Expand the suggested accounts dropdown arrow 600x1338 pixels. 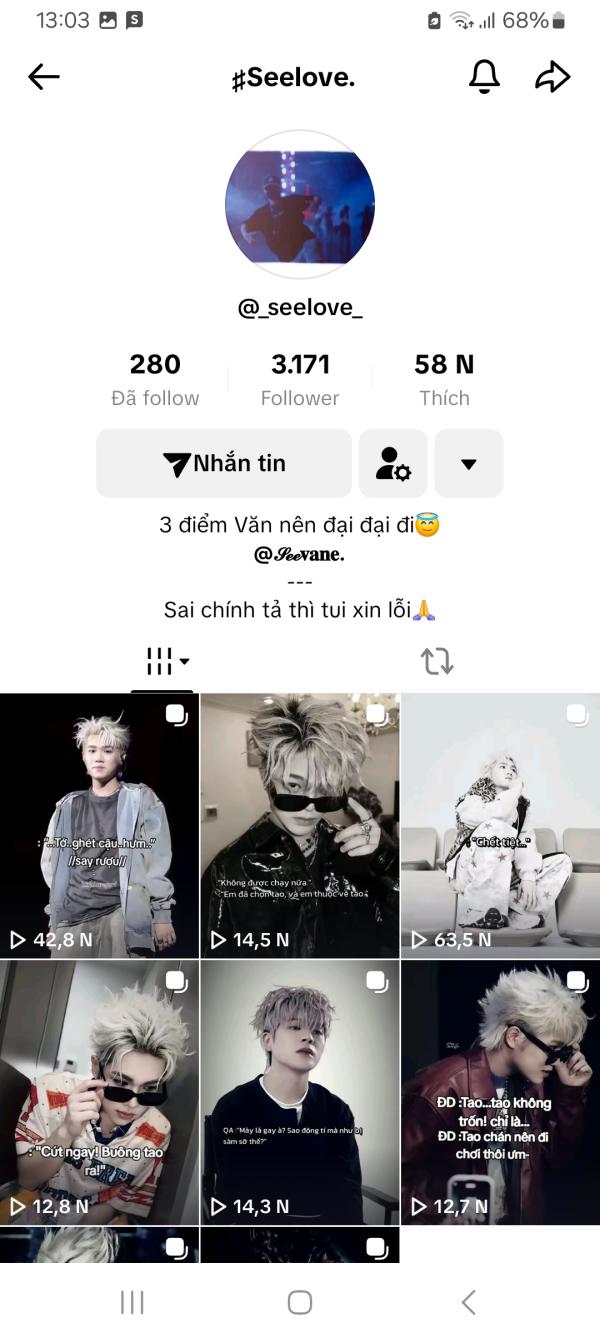point(468,464)
